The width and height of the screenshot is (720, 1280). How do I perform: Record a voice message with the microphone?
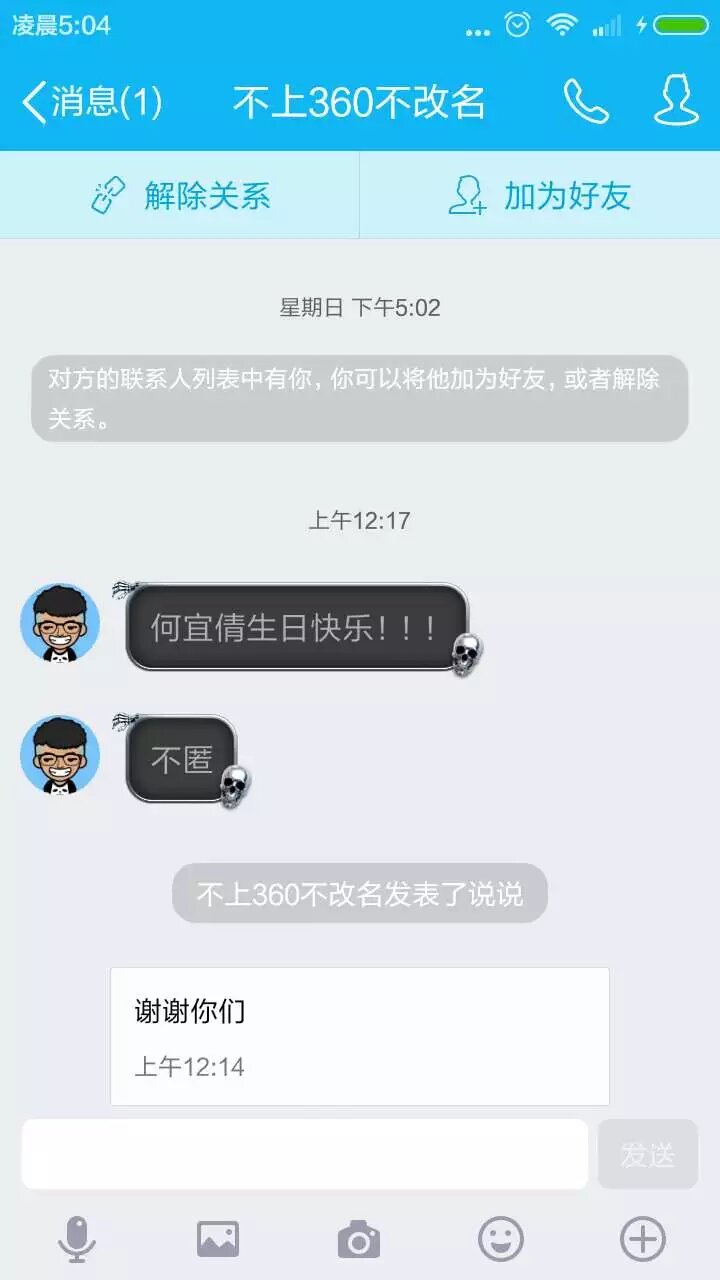(76, 1240)
